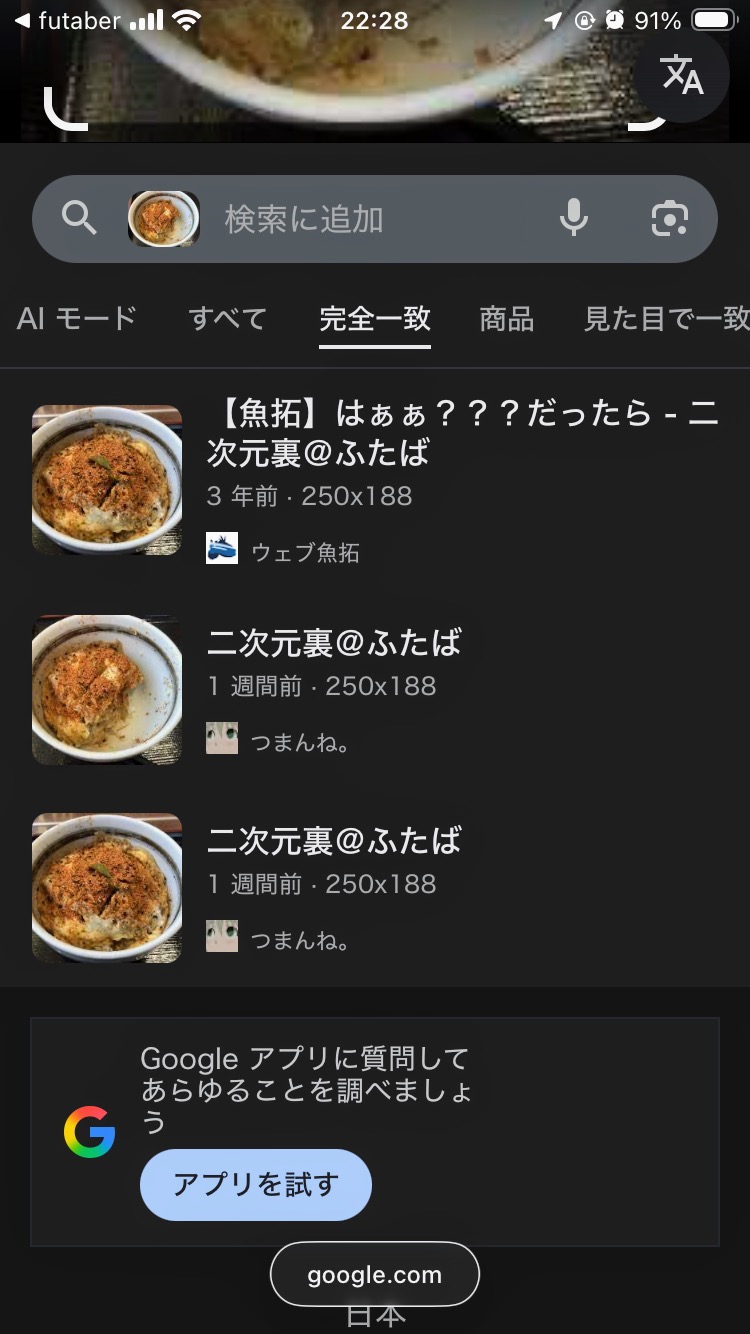The width and height of the screenshot is (750, 1334).
Task: Switch to the すべて tab
Action: 227,319
